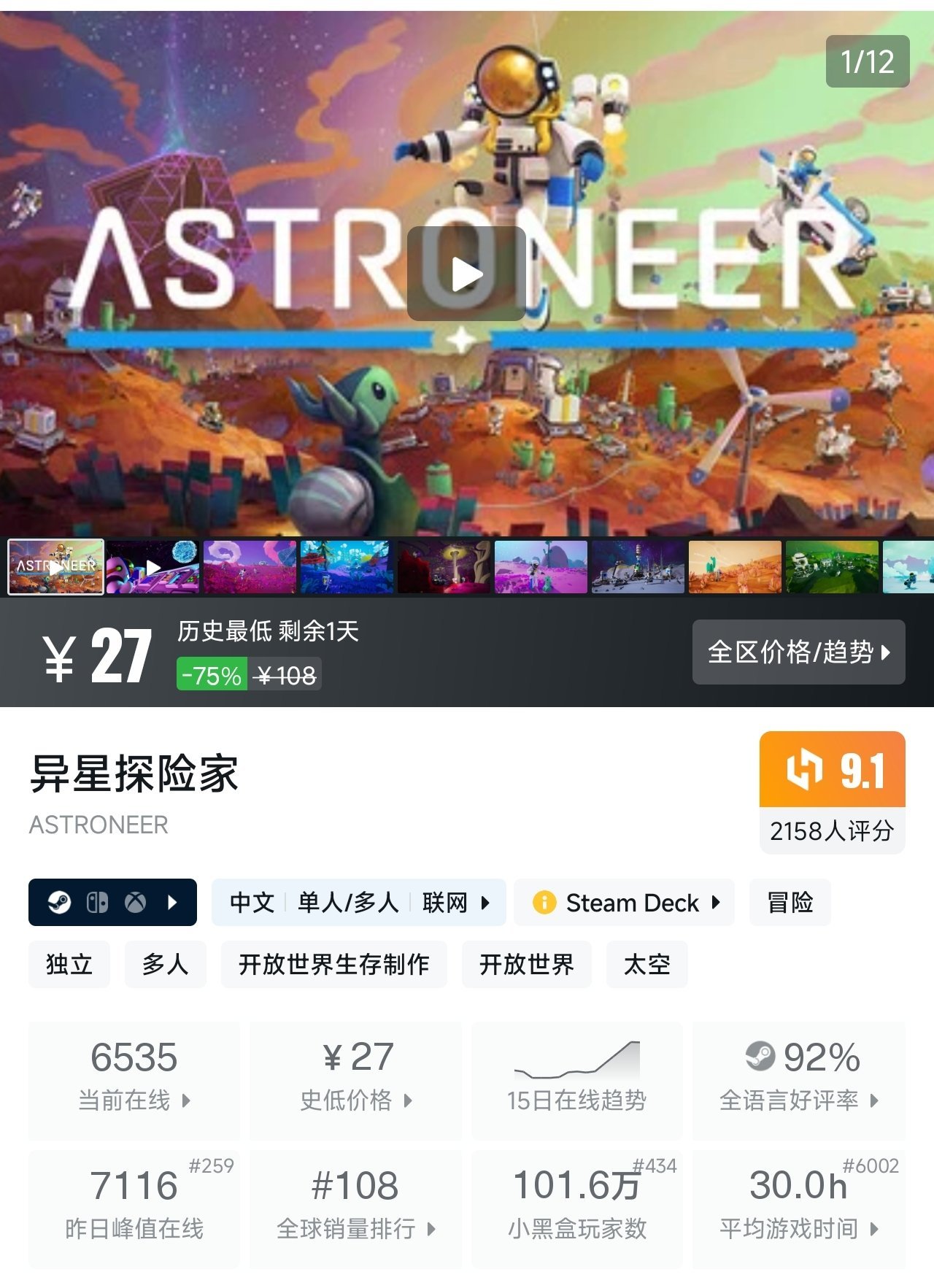Expand the platform icons chip
The width and height of the screenshot is (934, 1288).
pyautogui.click(x=112, y=903)
